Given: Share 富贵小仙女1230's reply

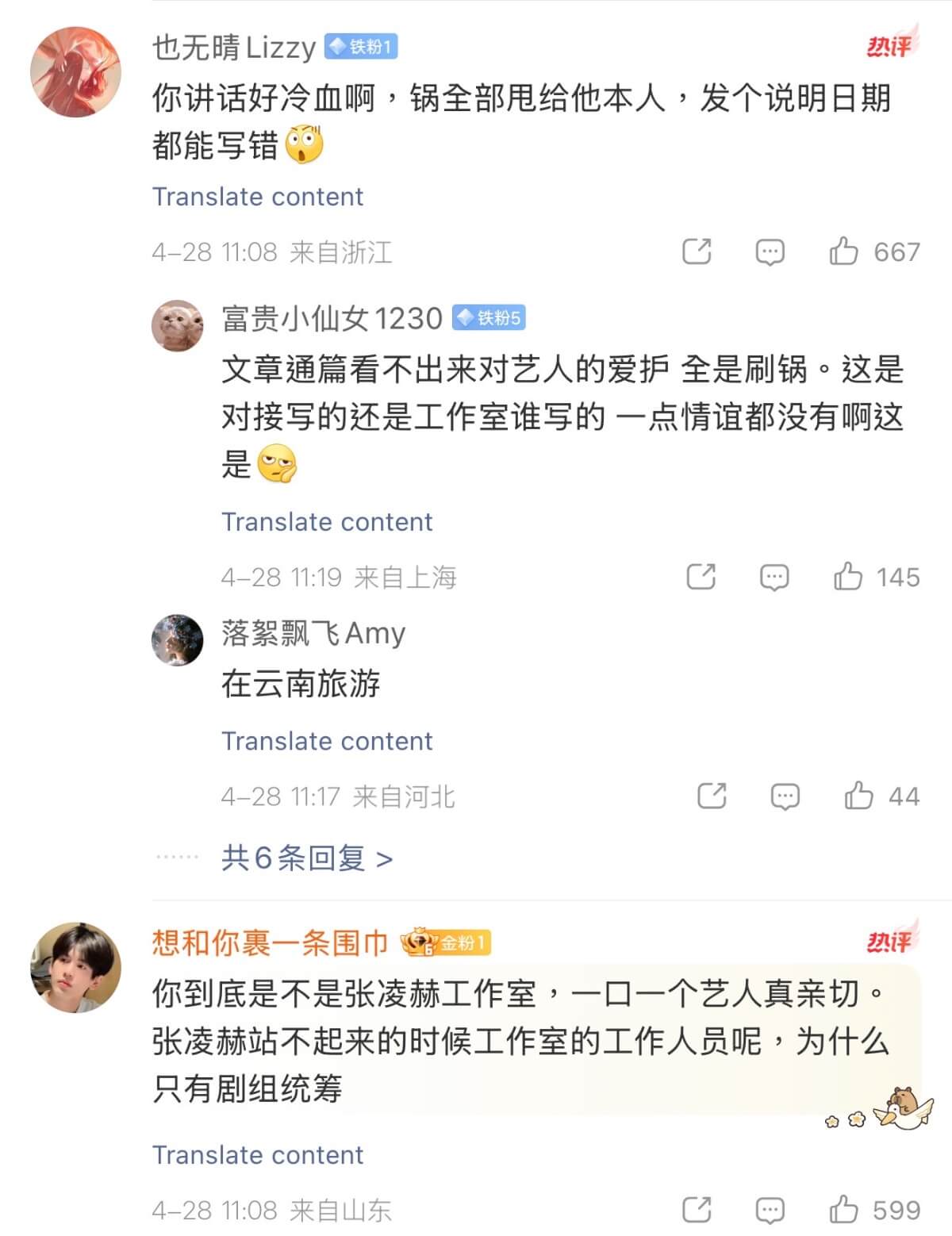Looking at the screenshot, I should click(701, 577).
